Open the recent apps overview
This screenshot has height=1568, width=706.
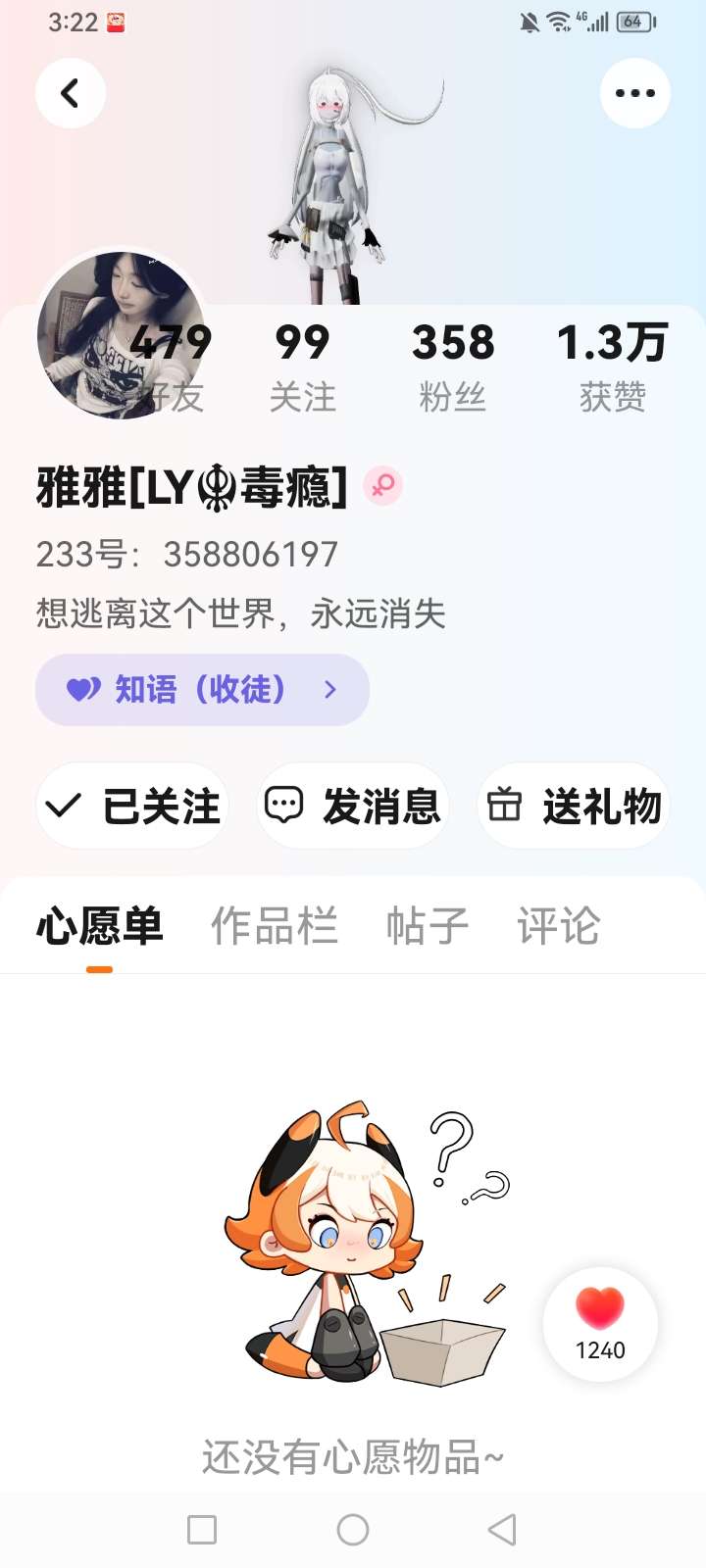point(202,1530)
